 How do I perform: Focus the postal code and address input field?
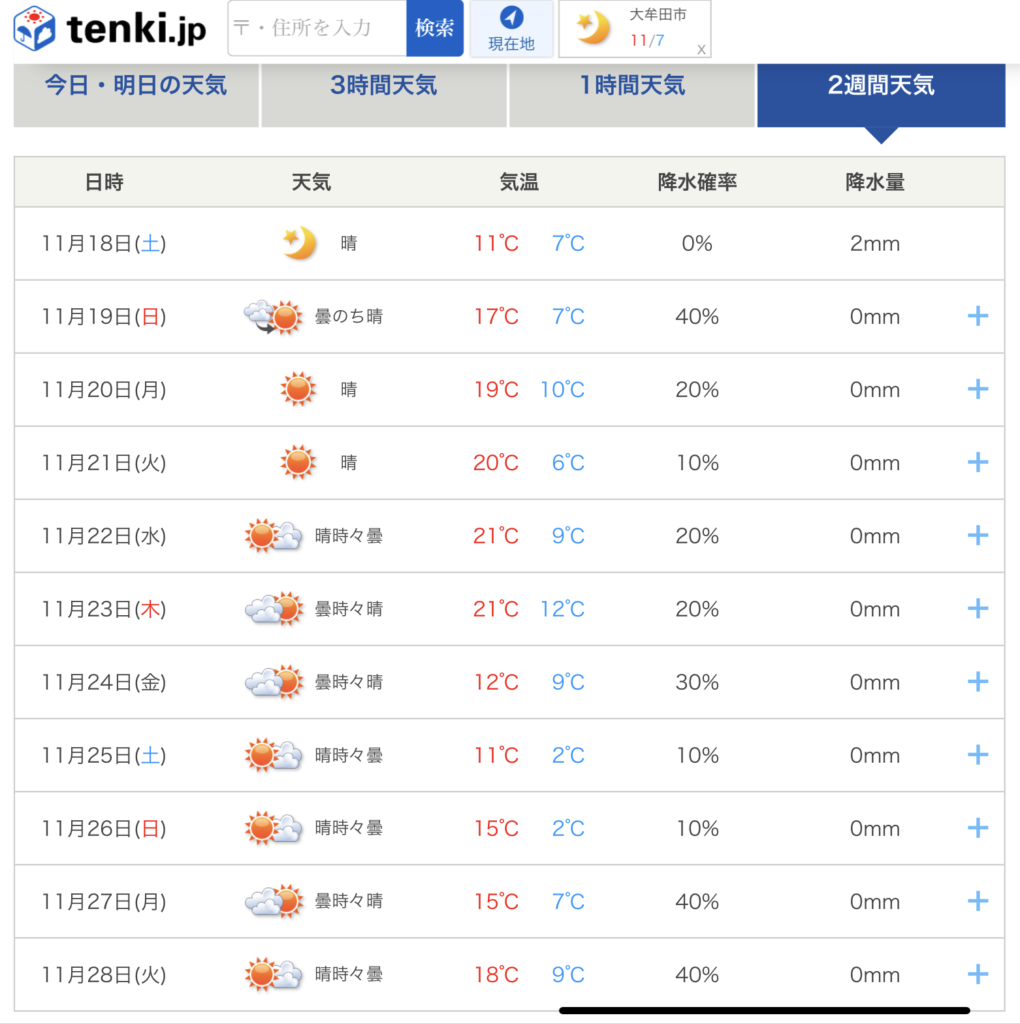point(318,28)
